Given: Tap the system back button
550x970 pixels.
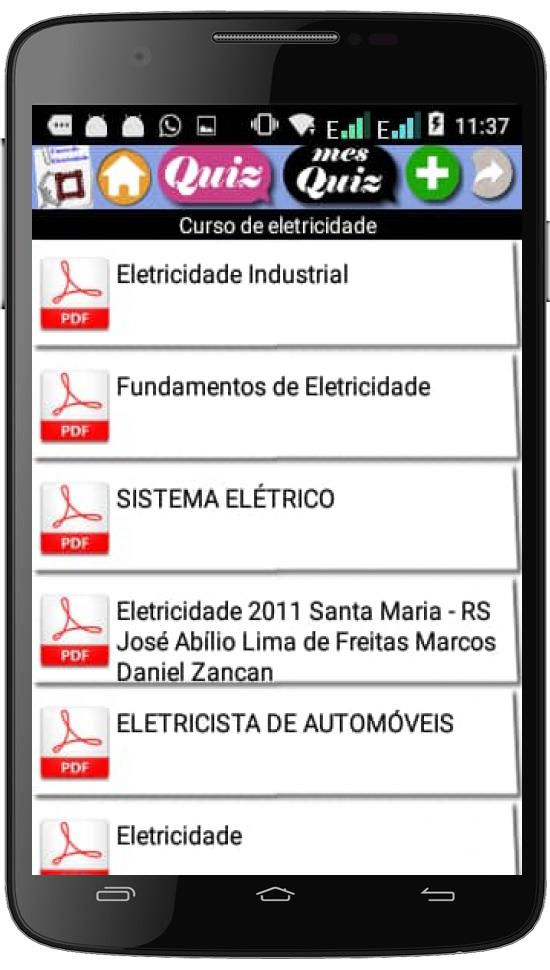Looking at the screenshot, I should pos(437,894).
